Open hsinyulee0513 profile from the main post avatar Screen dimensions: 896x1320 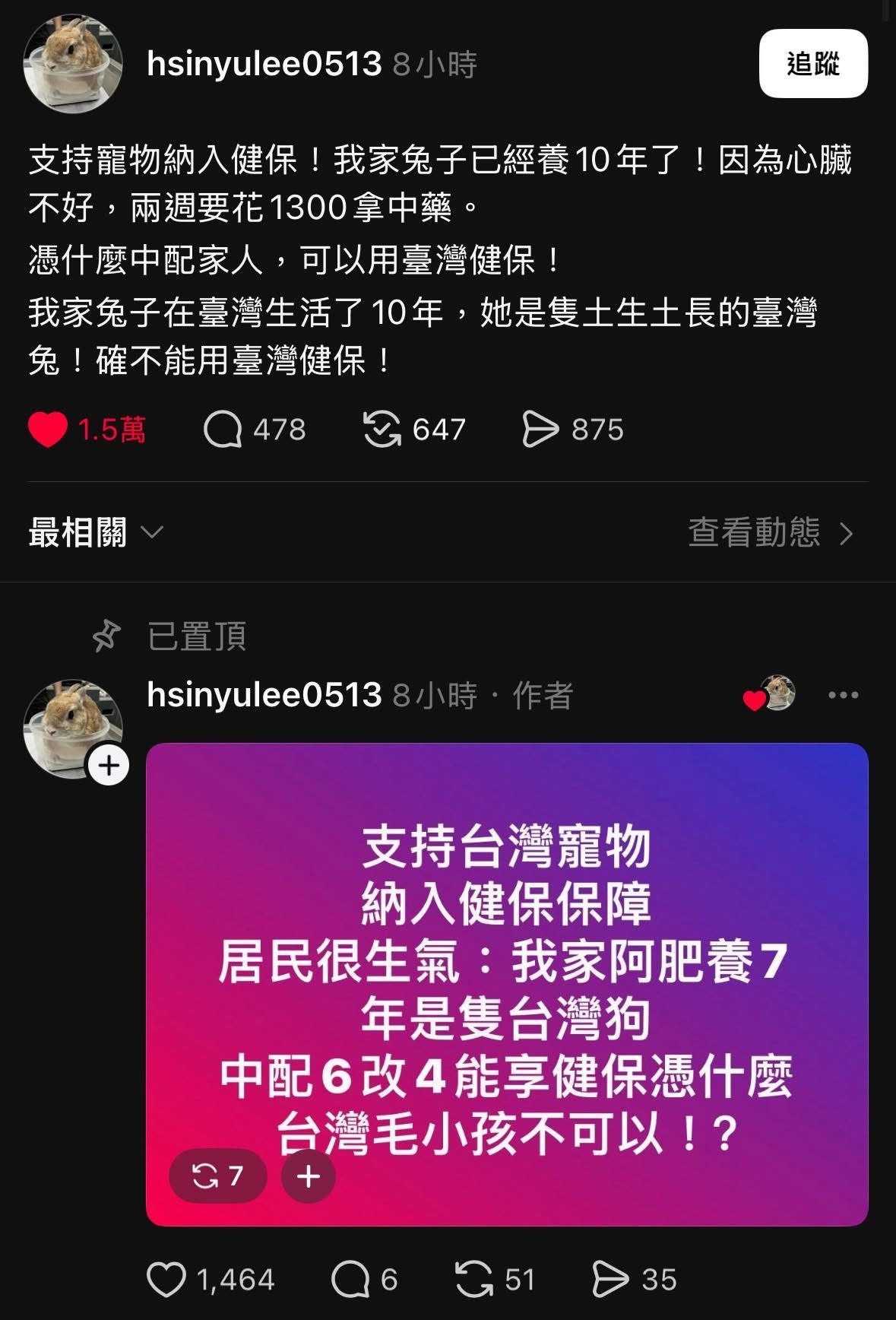73,64
